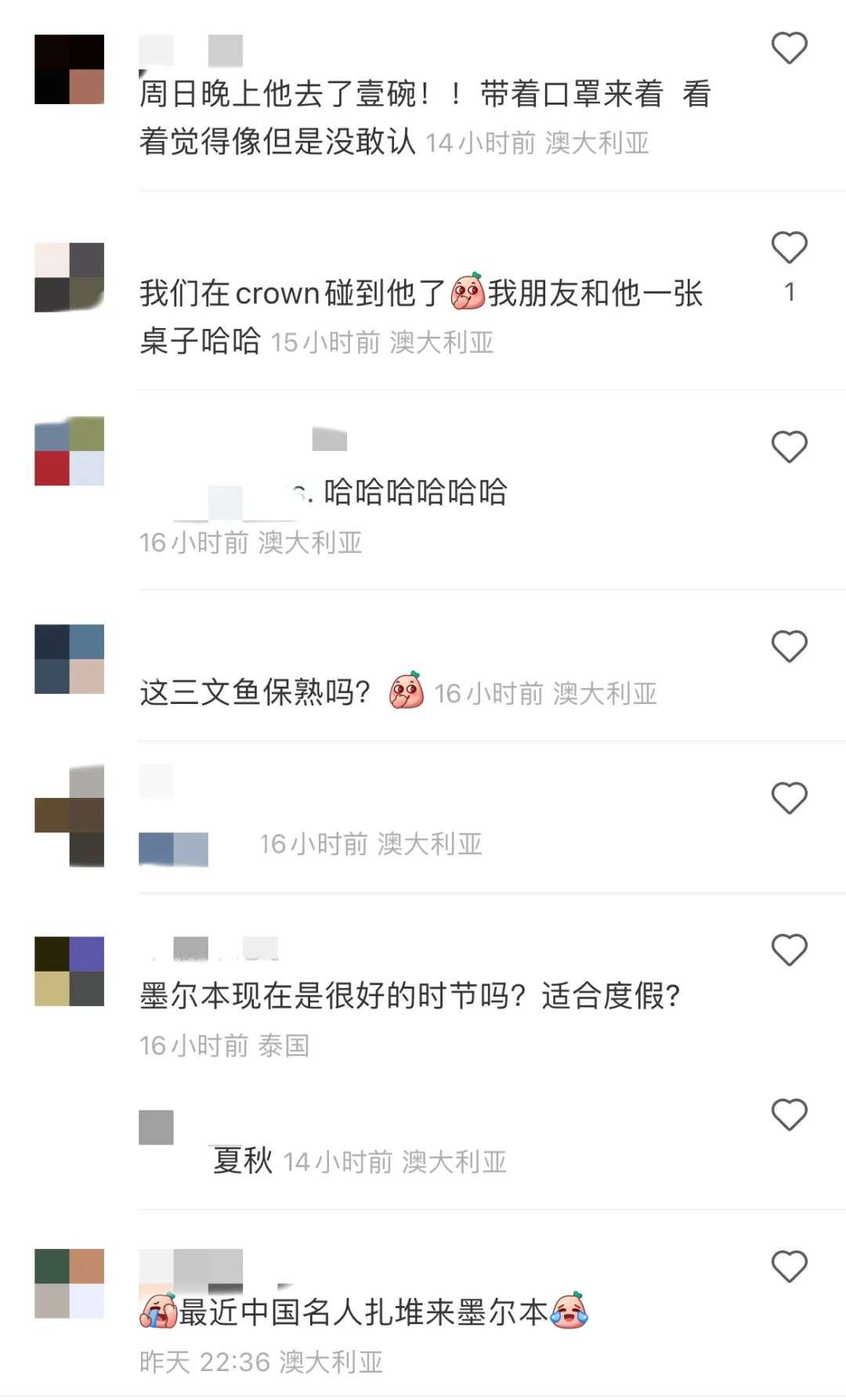Open avatar of the crown comment author
Viewport: 846px width, 1400px height.
(70, 277)
